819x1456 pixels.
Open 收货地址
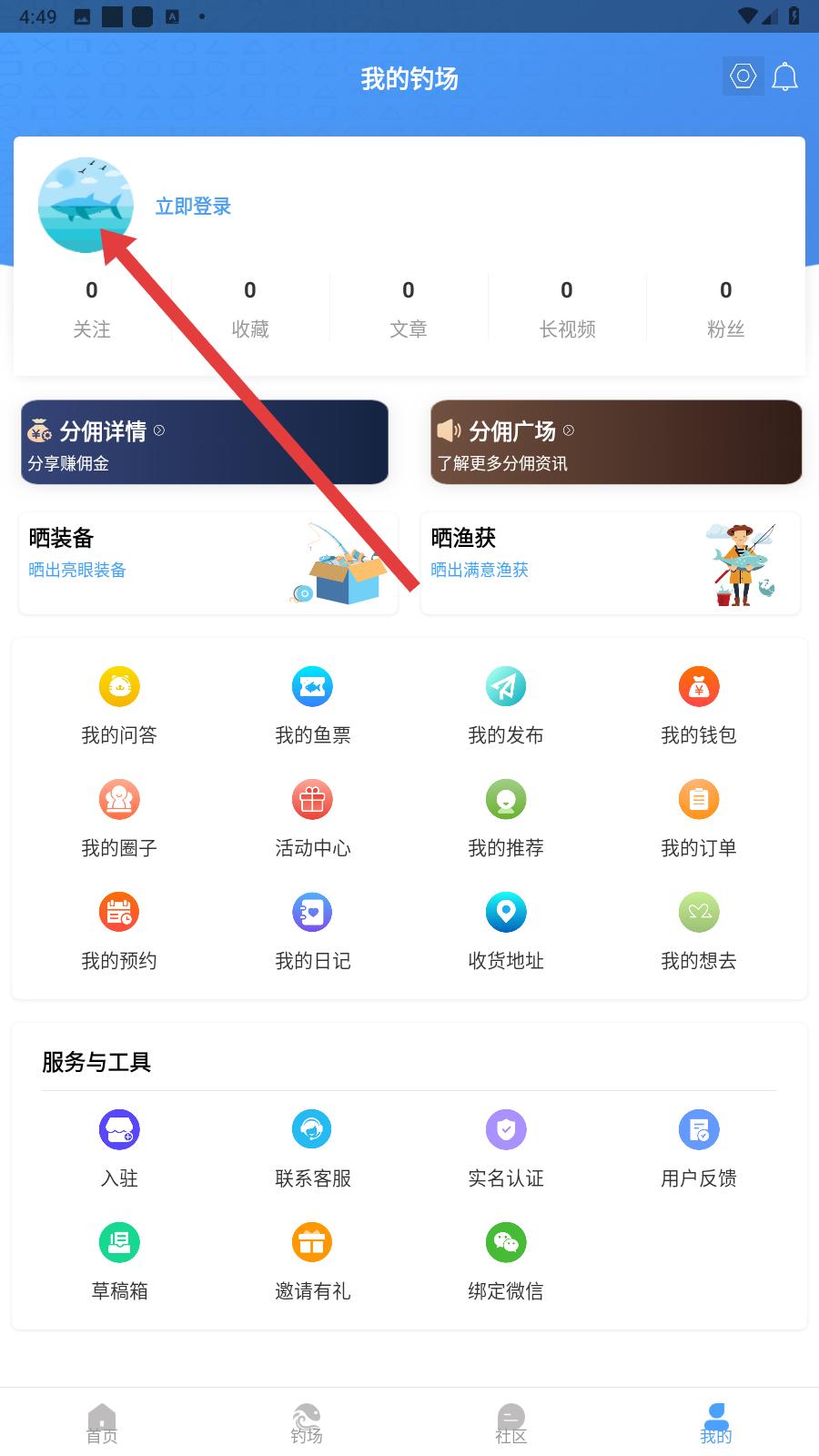[x=506, y=932]
